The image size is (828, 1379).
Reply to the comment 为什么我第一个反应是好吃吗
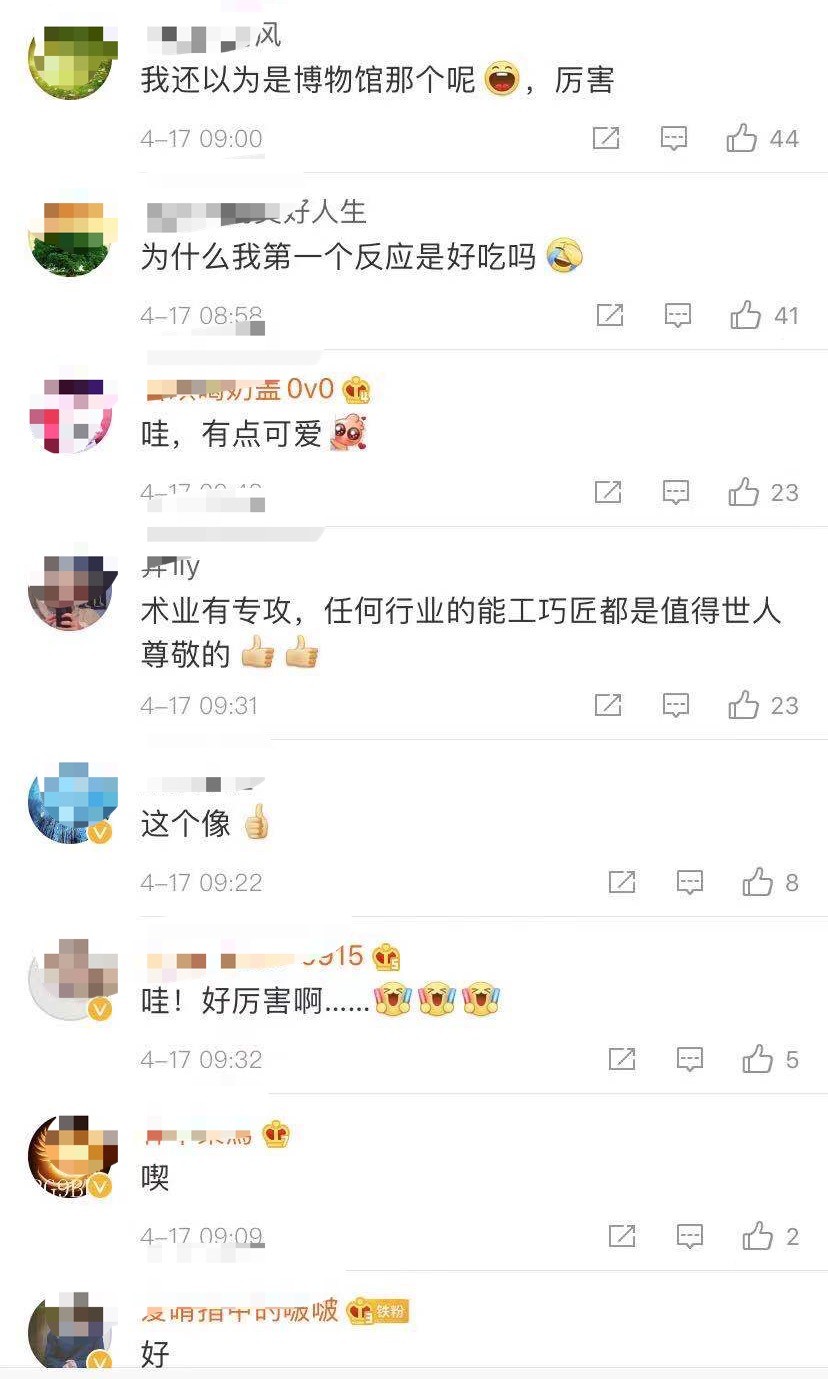click(x=678, y=315)
